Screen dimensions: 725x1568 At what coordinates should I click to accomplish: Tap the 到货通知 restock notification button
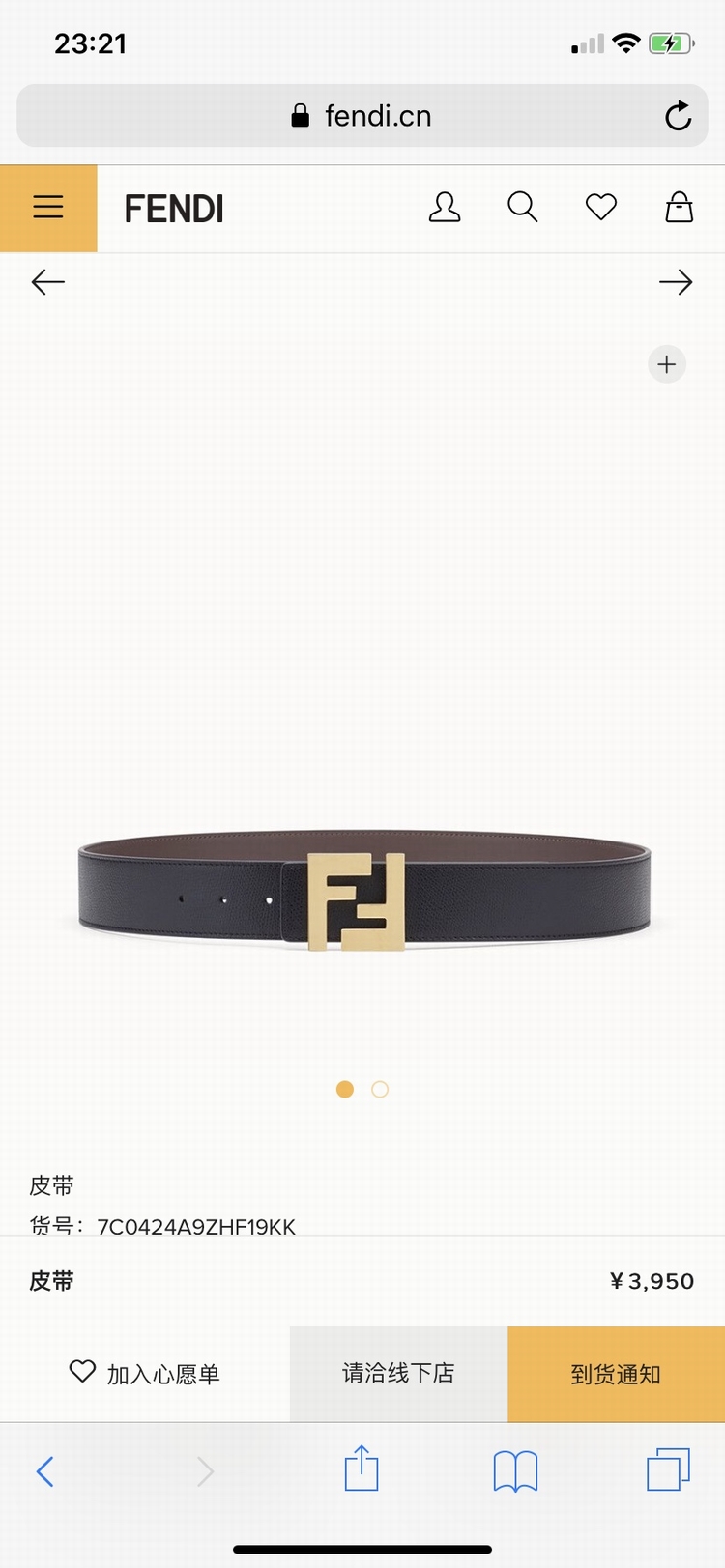click(616, 1374)
